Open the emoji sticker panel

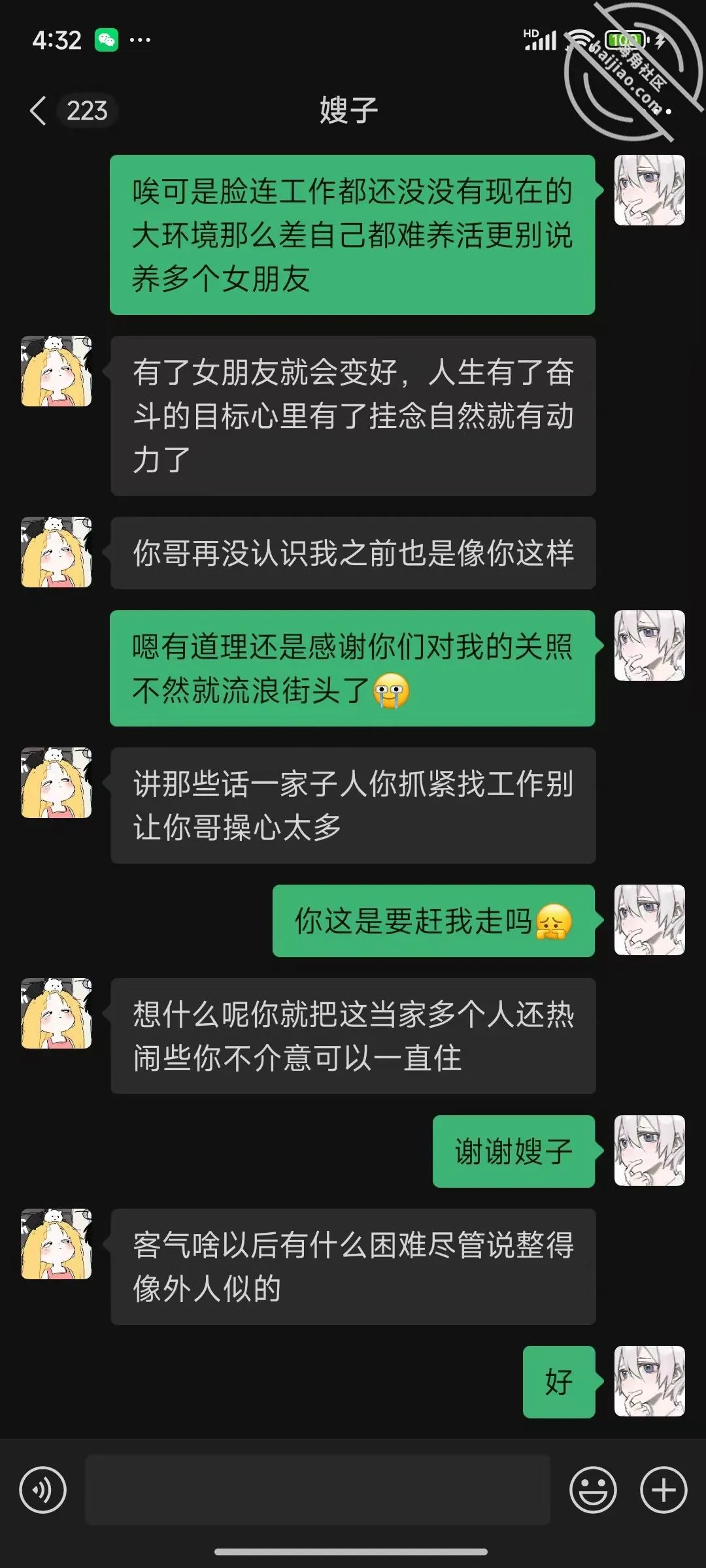click(x=593, y=1490)
